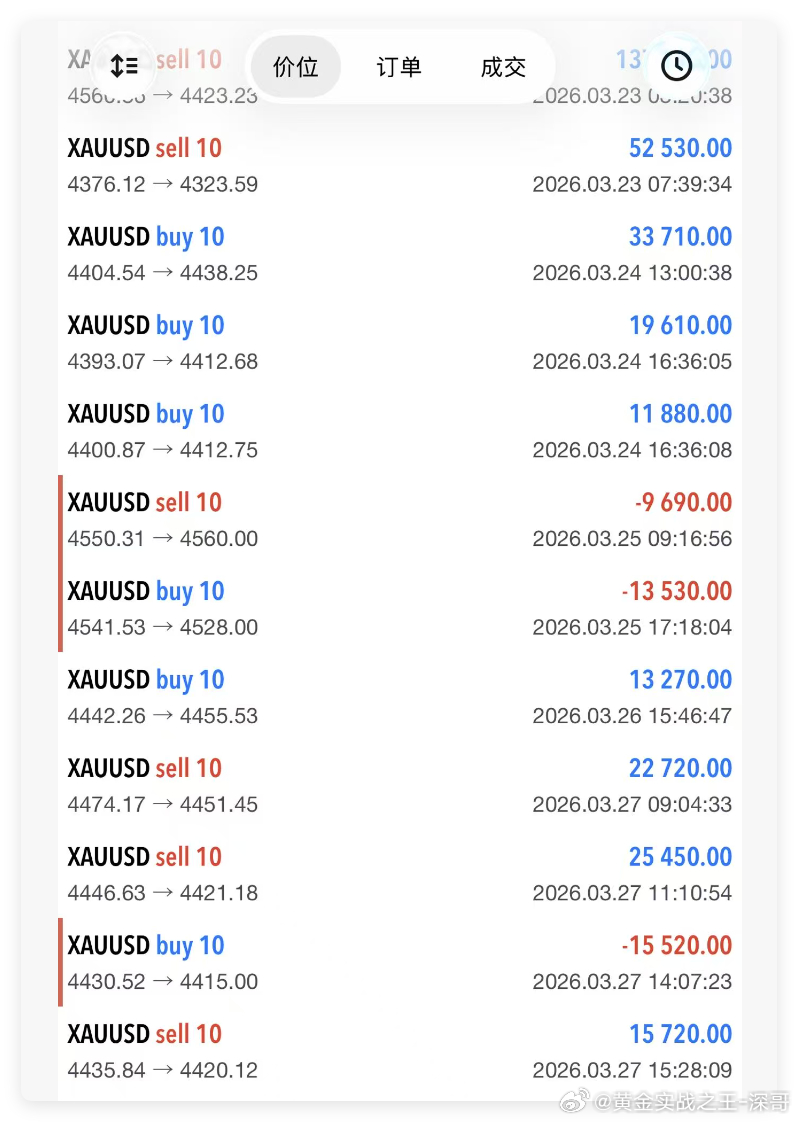The image size is (798, 1122).
Task: Open the buy trade with 33 710.00 profit
Action: pyautogui.click(x=400, y=254)
